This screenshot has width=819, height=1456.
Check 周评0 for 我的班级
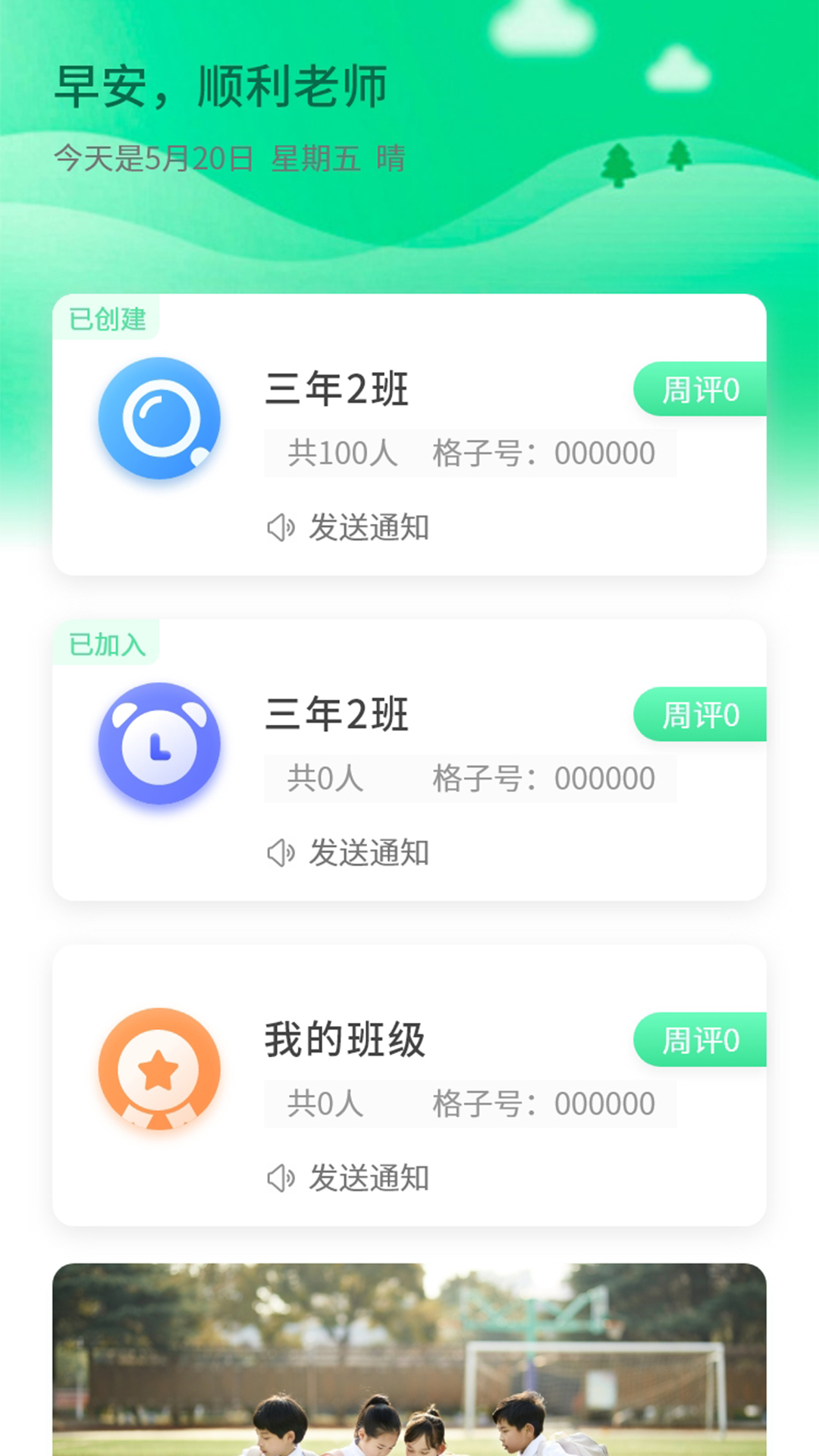tap(699, 1040)
